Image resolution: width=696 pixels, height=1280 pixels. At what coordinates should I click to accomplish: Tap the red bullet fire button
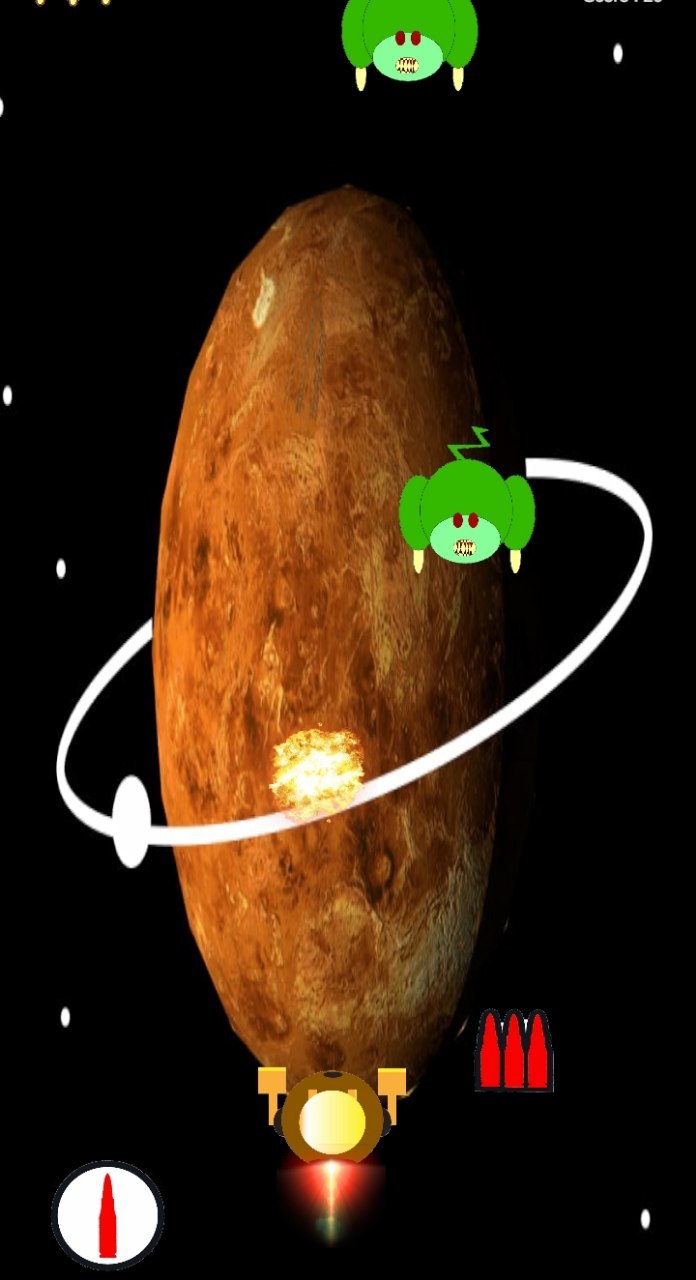[107, 1215]
